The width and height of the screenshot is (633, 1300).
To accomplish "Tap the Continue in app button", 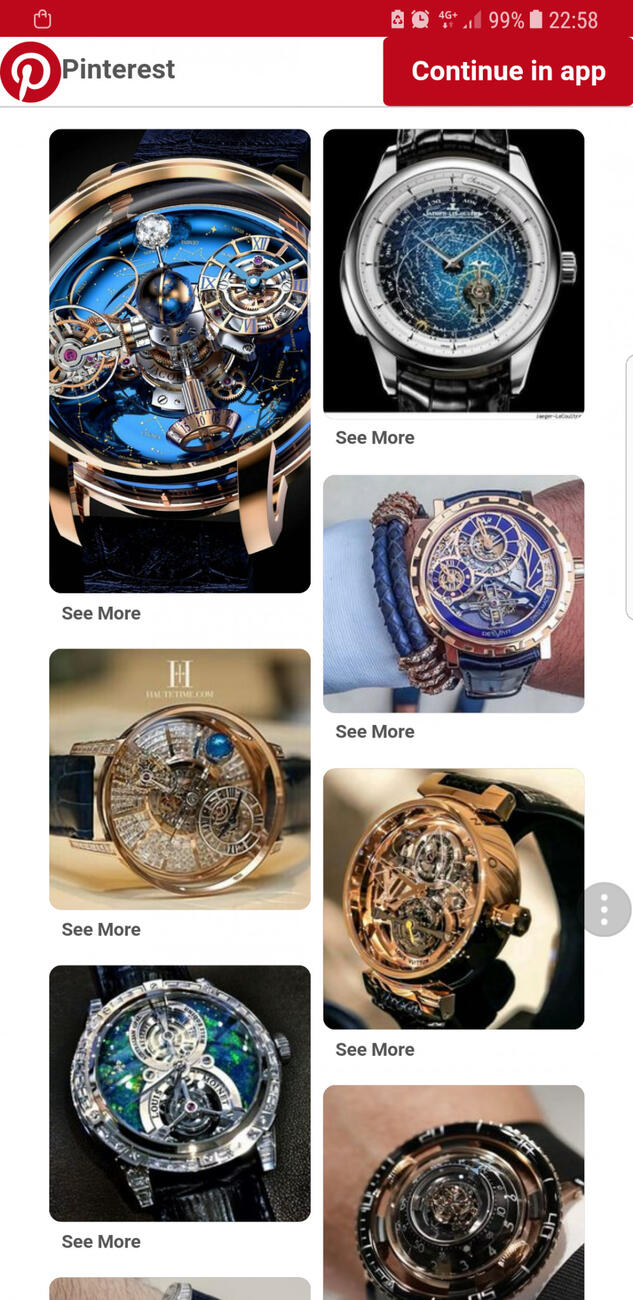I will (x=508, y=71).
